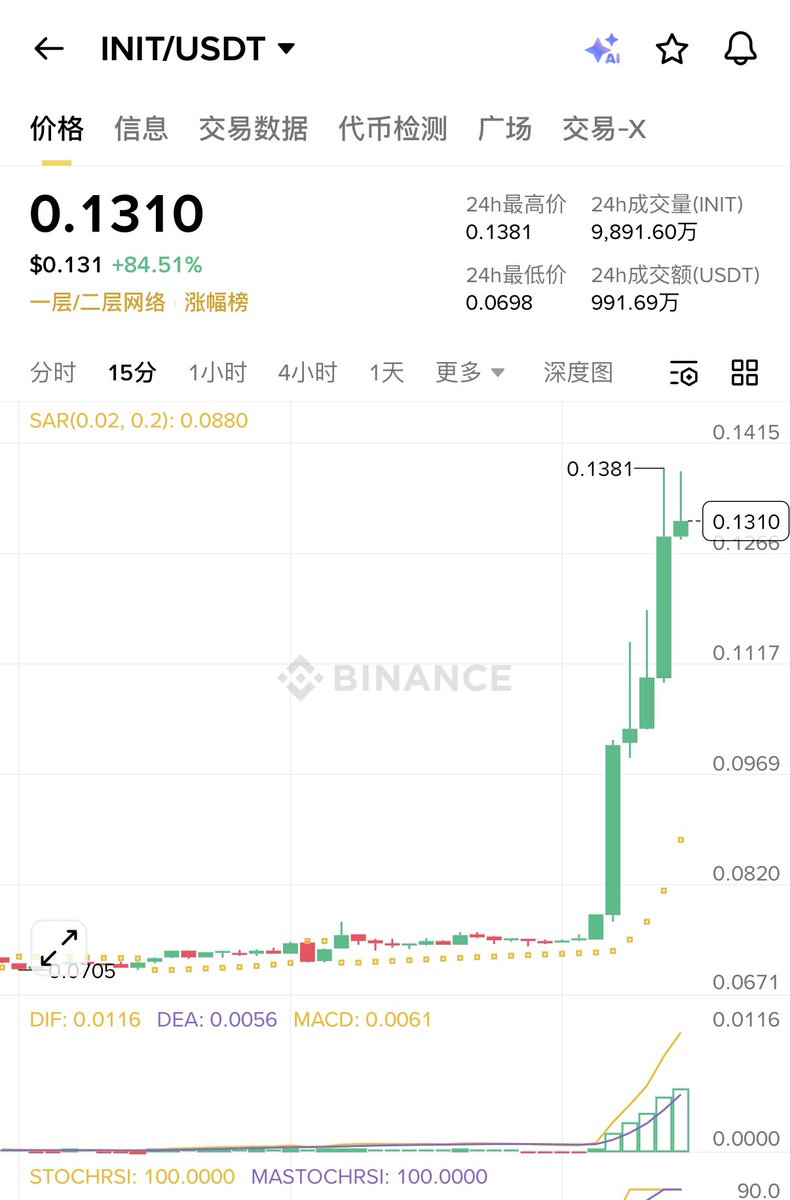Select the 1天 chart interval
Viewport: 790px width, 1200px height.
click(x=386, y=373)
